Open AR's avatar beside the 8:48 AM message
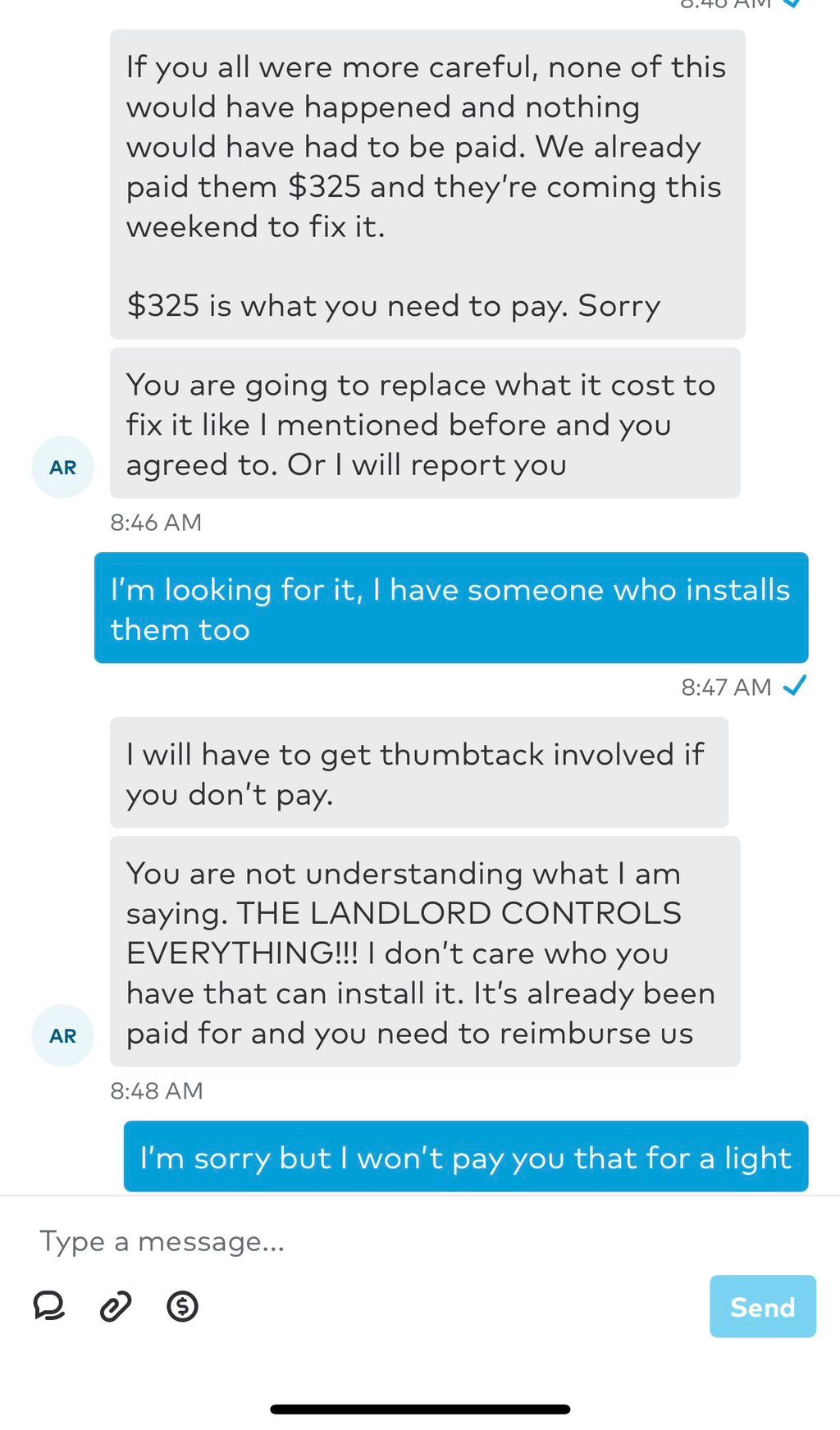The width and height of the screenshot is (840, 1430). (x=62, y=1035)
